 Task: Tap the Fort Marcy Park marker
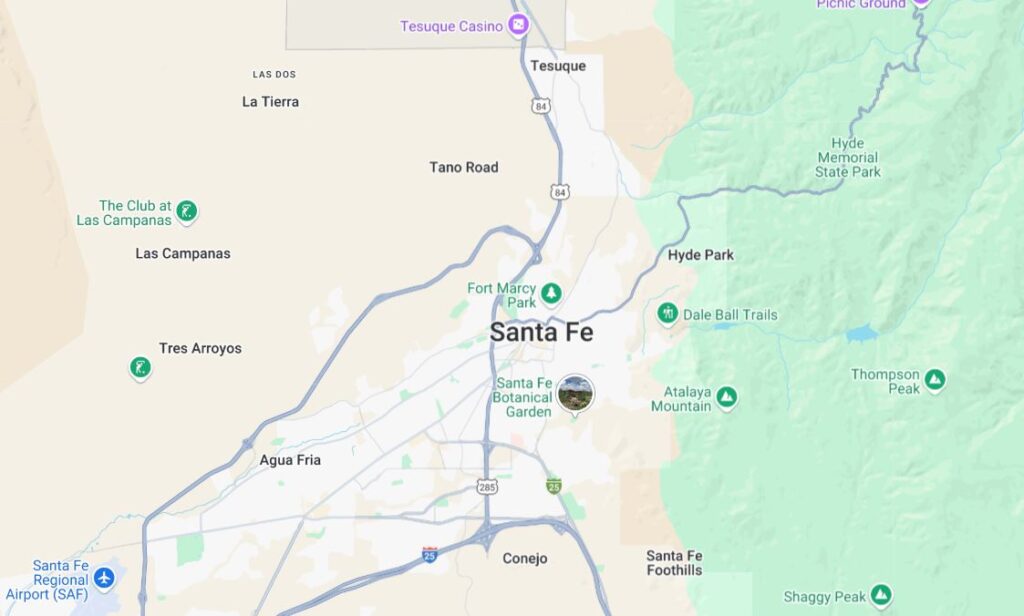pos(551,295)
